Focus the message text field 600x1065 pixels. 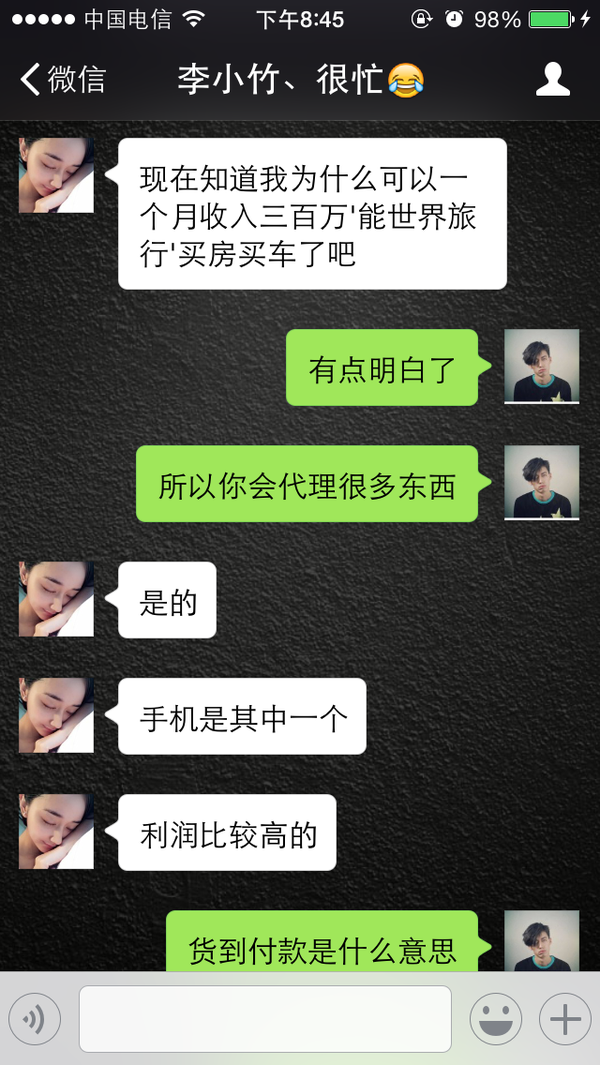click(265, 1019)
